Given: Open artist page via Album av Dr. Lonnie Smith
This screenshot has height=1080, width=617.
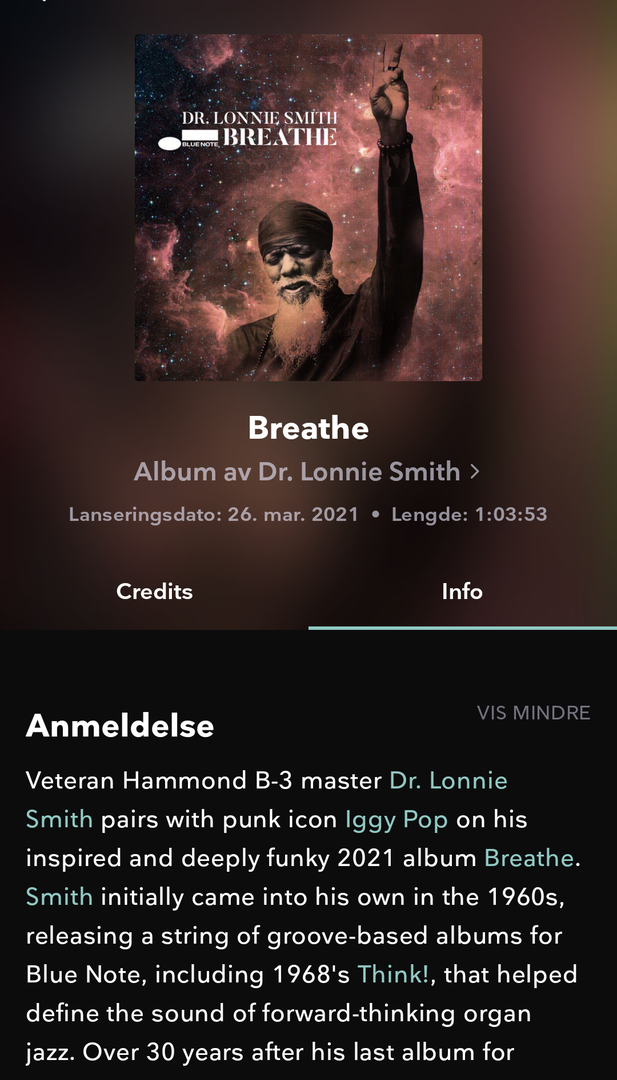Looking at the screenshot, I should 307,471.
